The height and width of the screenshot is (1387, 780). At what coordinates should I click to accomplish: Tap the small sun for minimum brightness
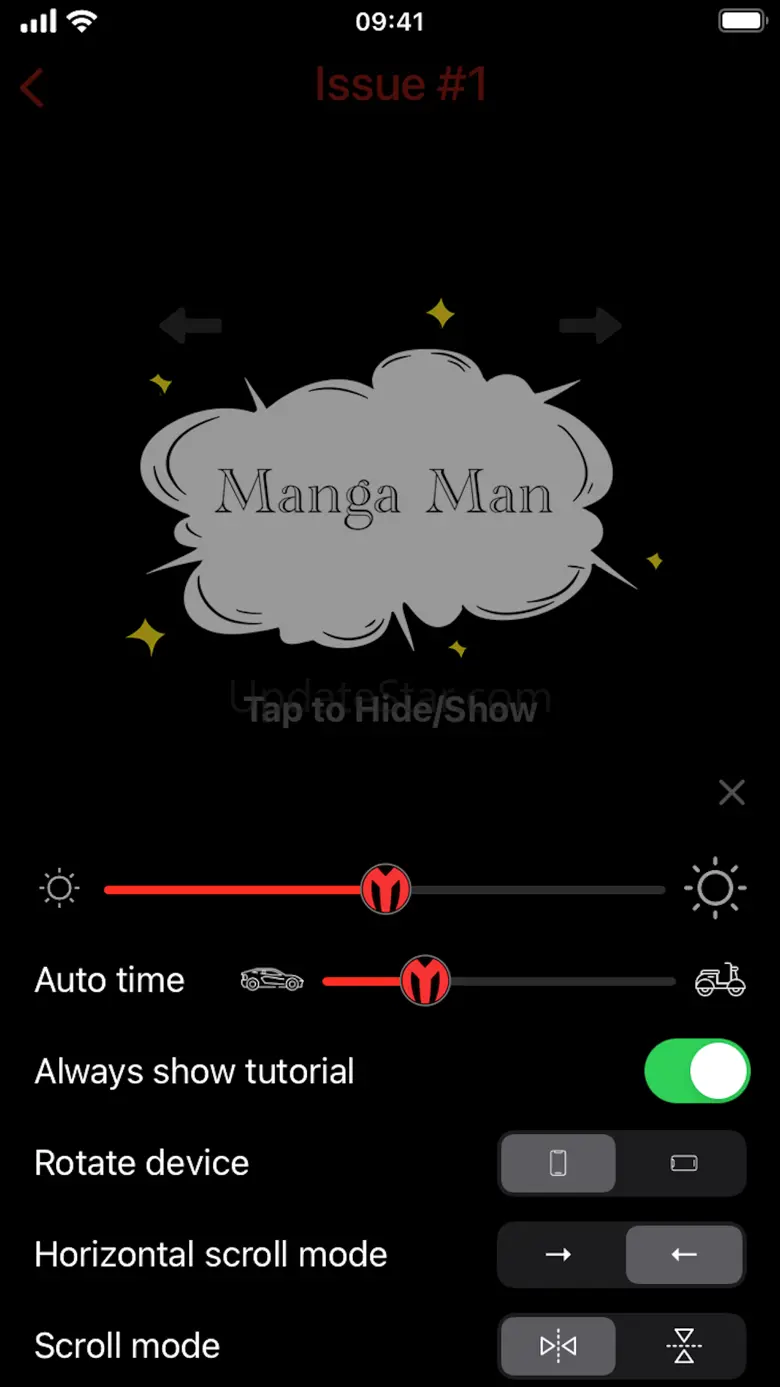click(x=59, y=889)
